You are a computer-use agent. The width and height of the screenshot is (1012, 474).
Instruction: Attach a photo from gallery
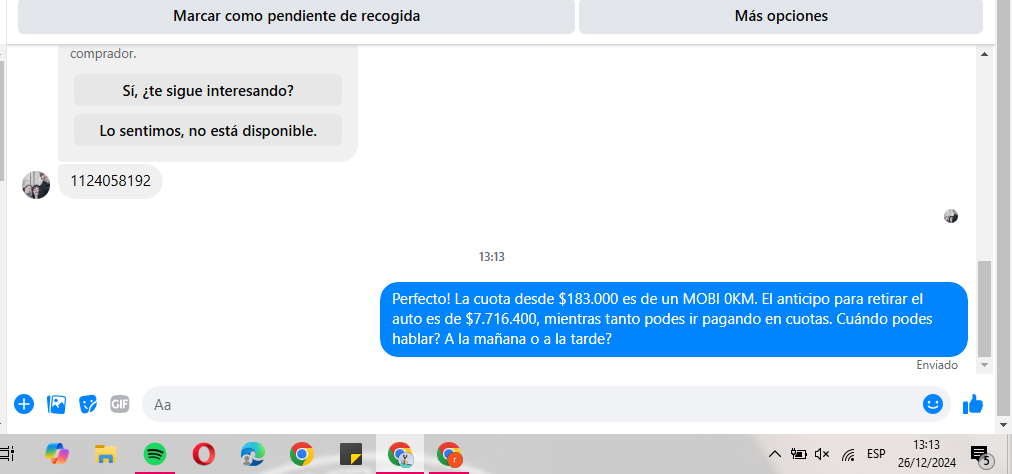(x=57, y=404)
